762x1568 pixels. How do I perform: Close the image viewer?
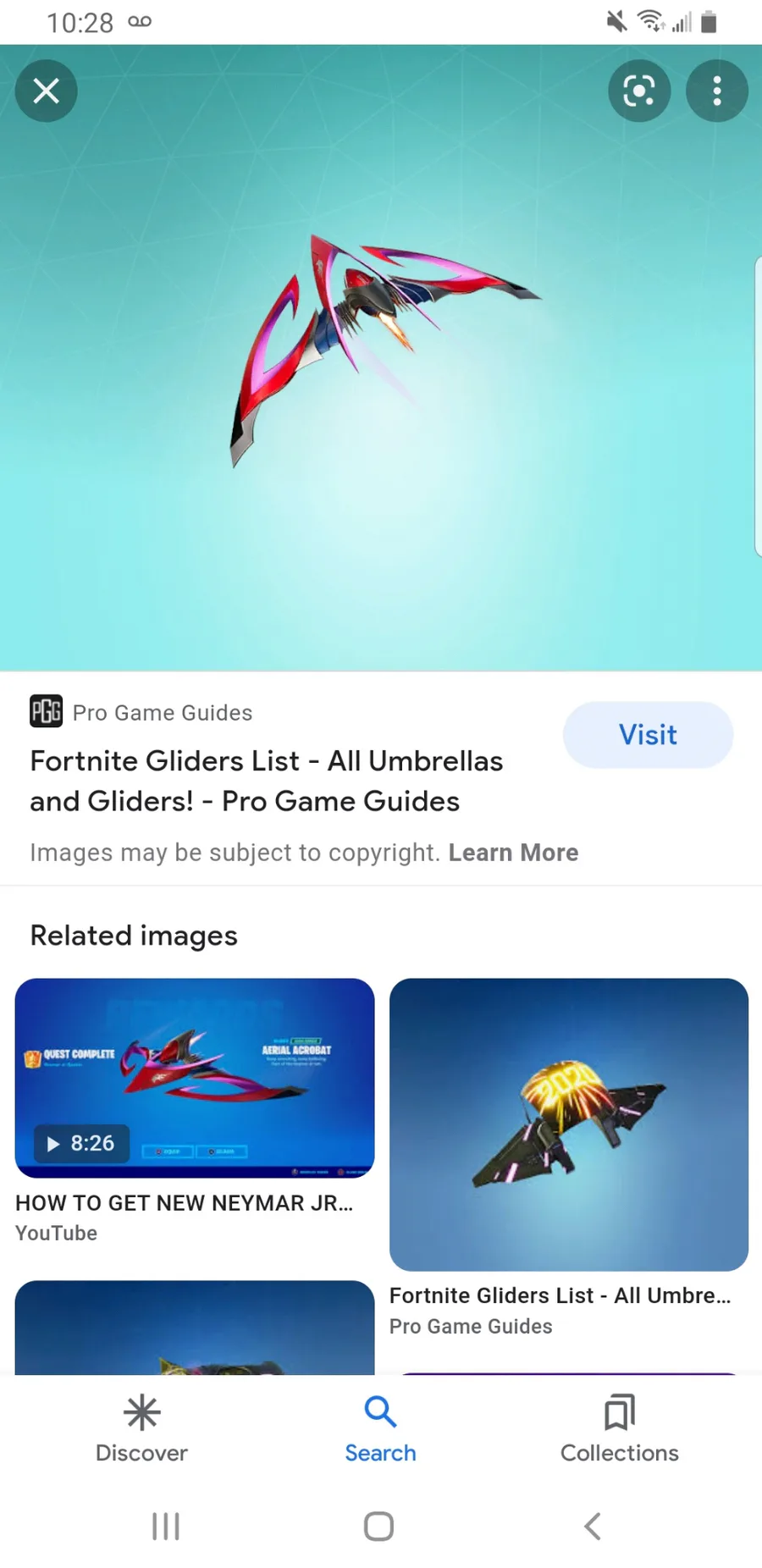click(47, 91)
